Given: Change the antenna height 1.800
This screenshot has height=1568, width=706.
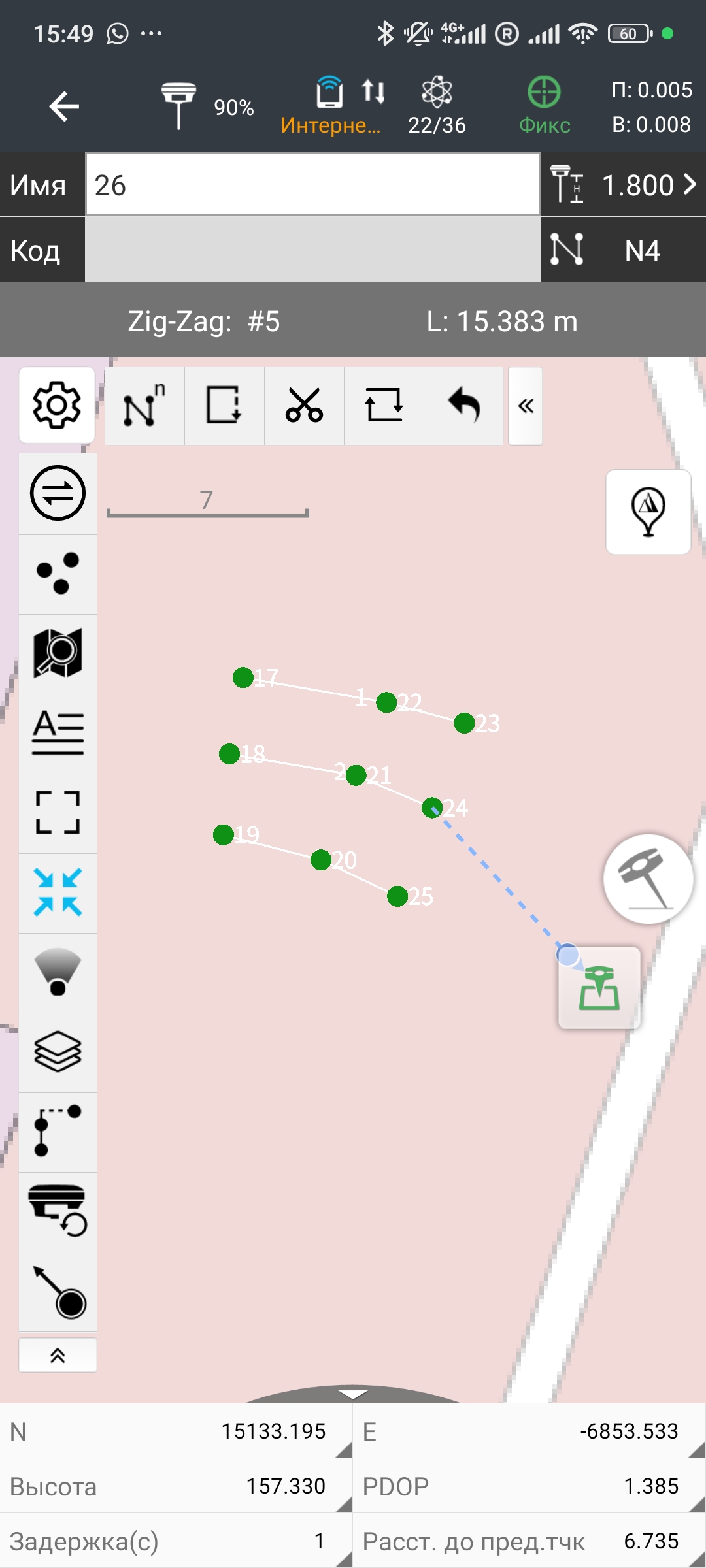Looking at the screenshot, I should tap(624, 185).
